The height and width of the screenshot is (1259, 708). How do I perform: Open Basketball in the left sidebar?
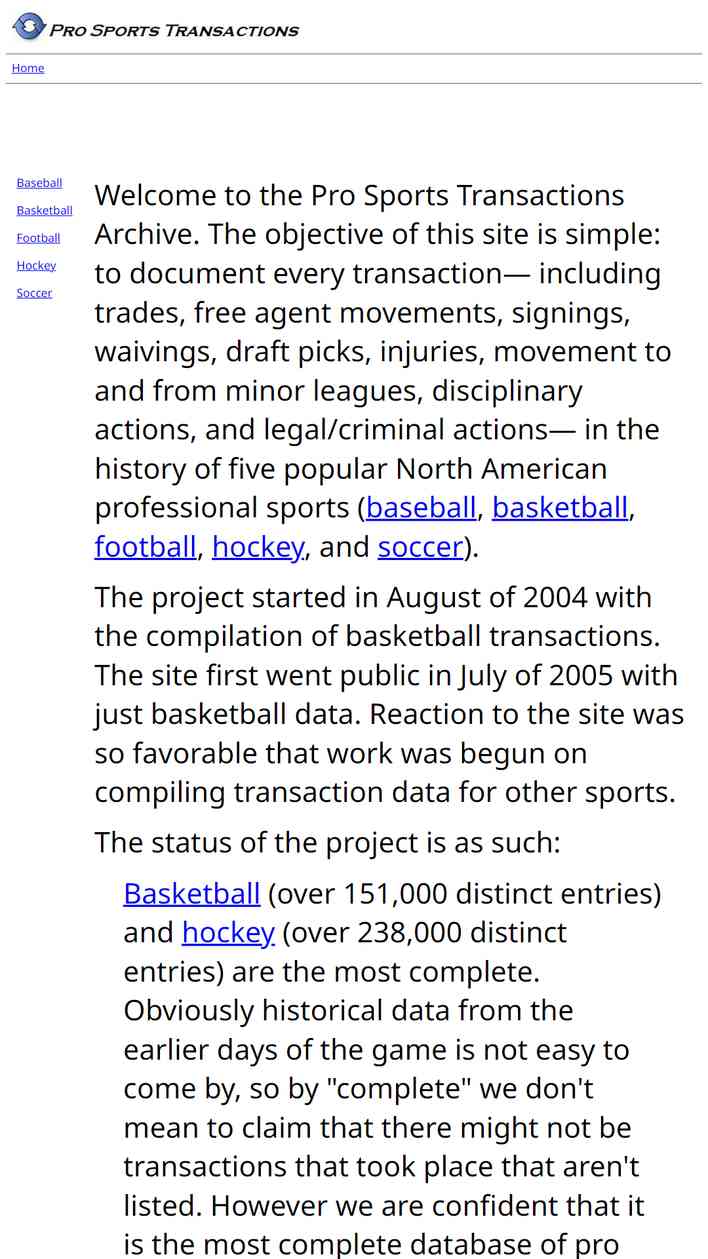point(44,211)
